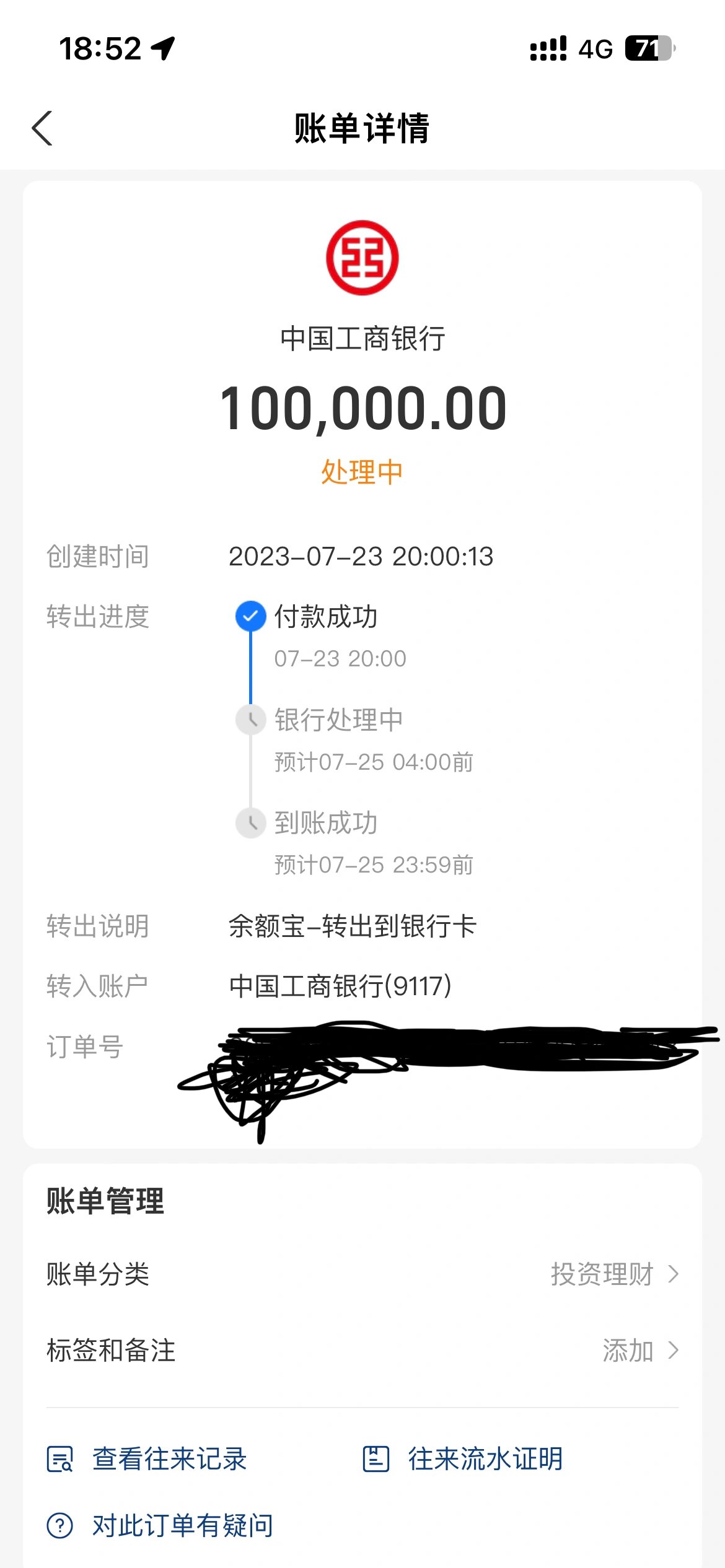
Task: Tap the clock icon on 银行处理中 step
Action: click(250, 720)
